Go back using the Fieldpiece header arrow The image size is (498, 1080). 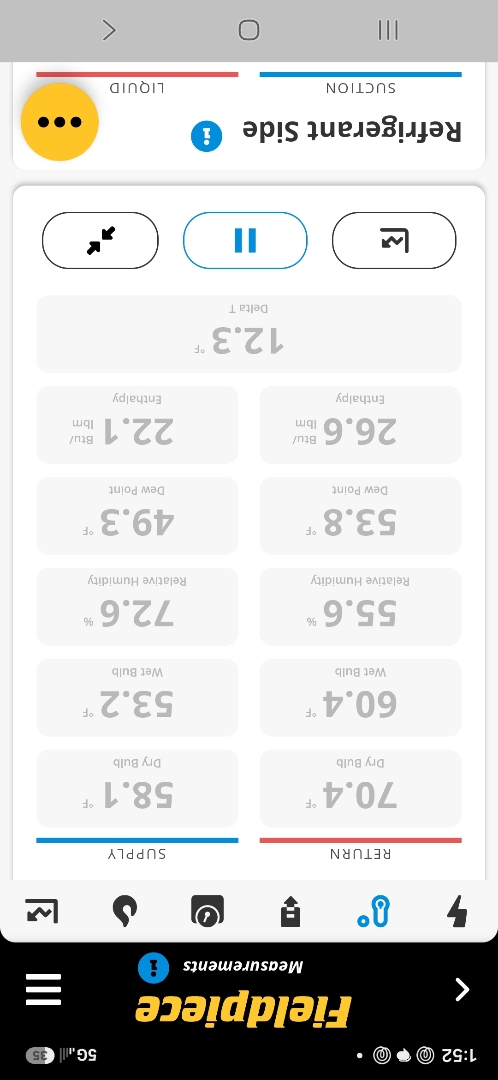(x=463, y=990)
